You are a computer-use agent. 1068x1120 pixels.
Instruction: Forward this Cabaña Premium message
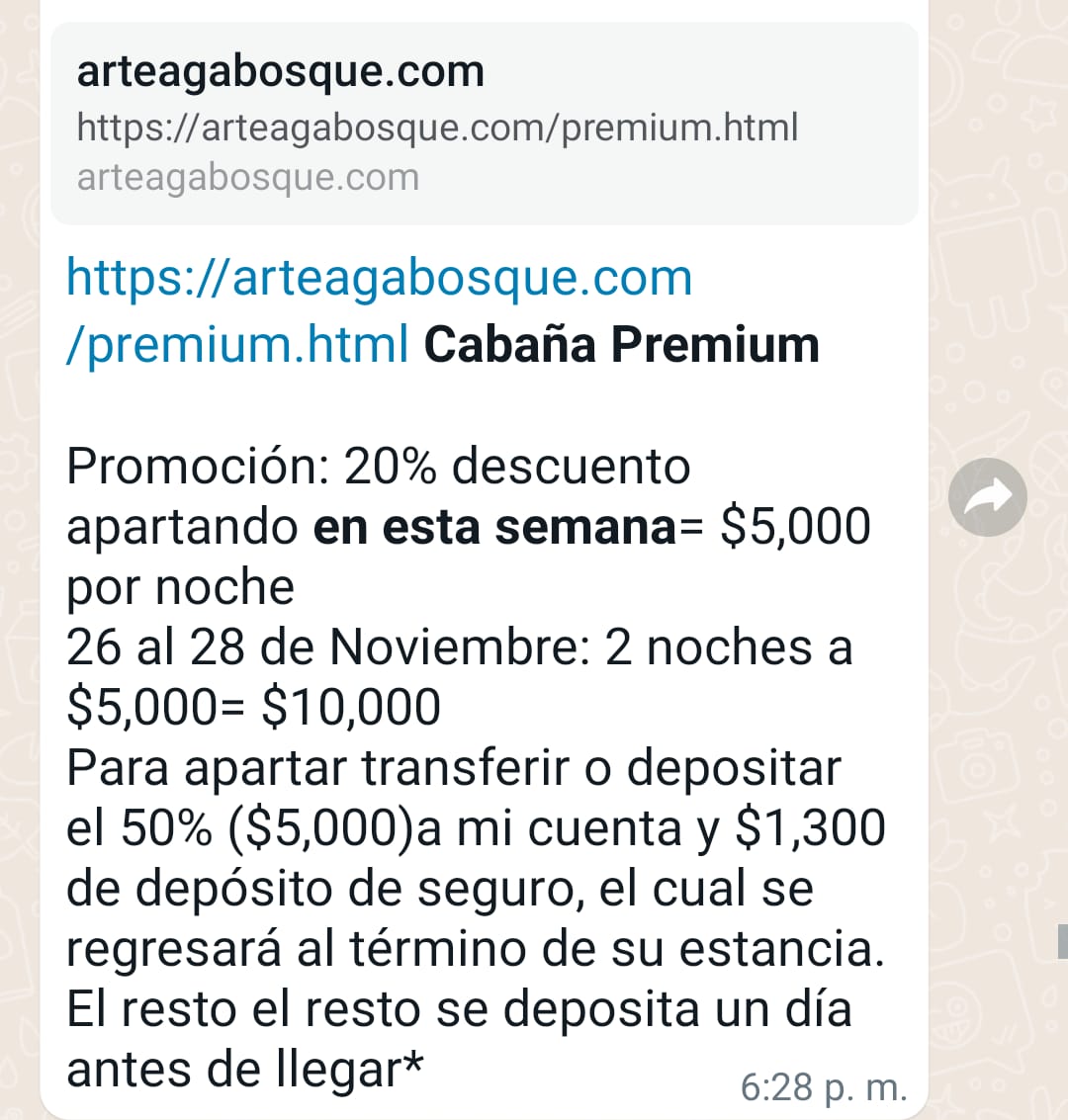click(x=987, y=497)
